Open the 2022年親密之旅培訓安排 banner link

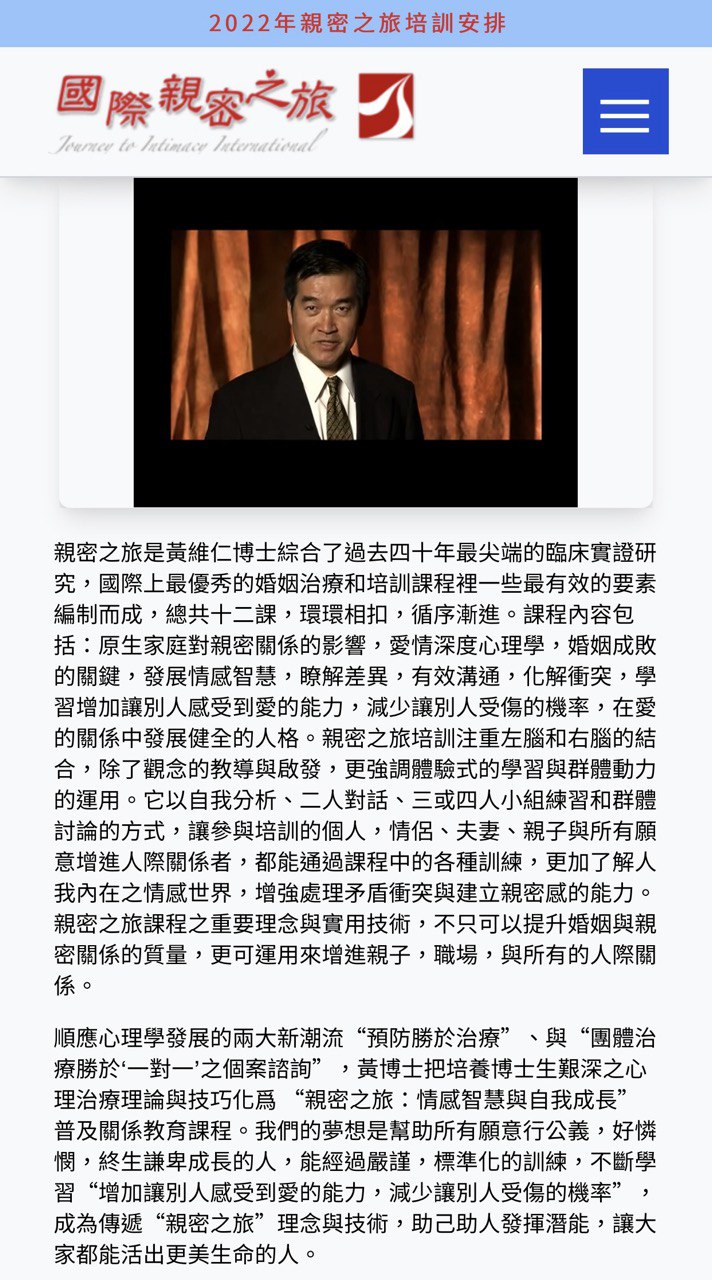[x=357, y=23]
